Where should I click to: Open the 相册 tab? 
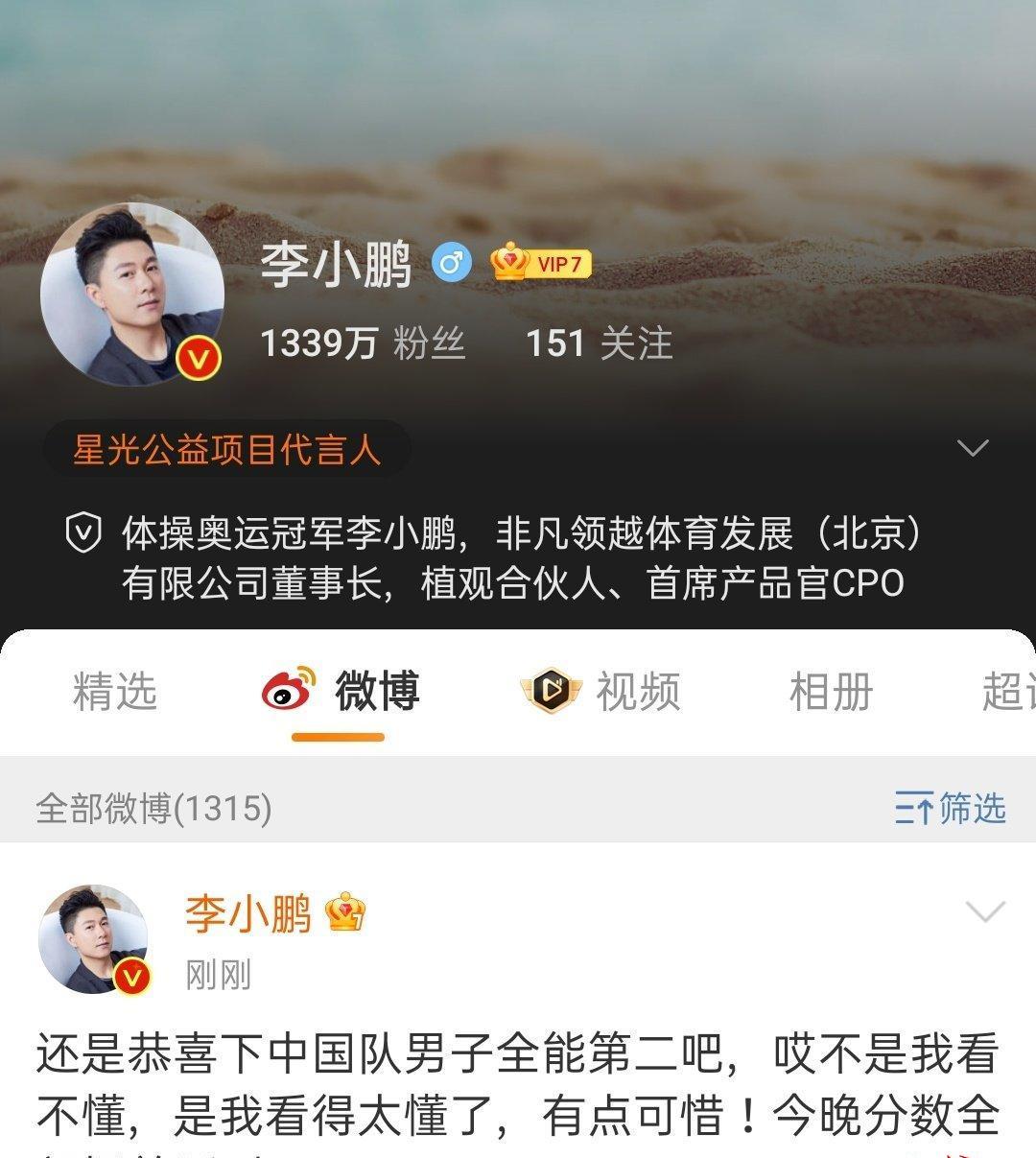pos(831,692)
